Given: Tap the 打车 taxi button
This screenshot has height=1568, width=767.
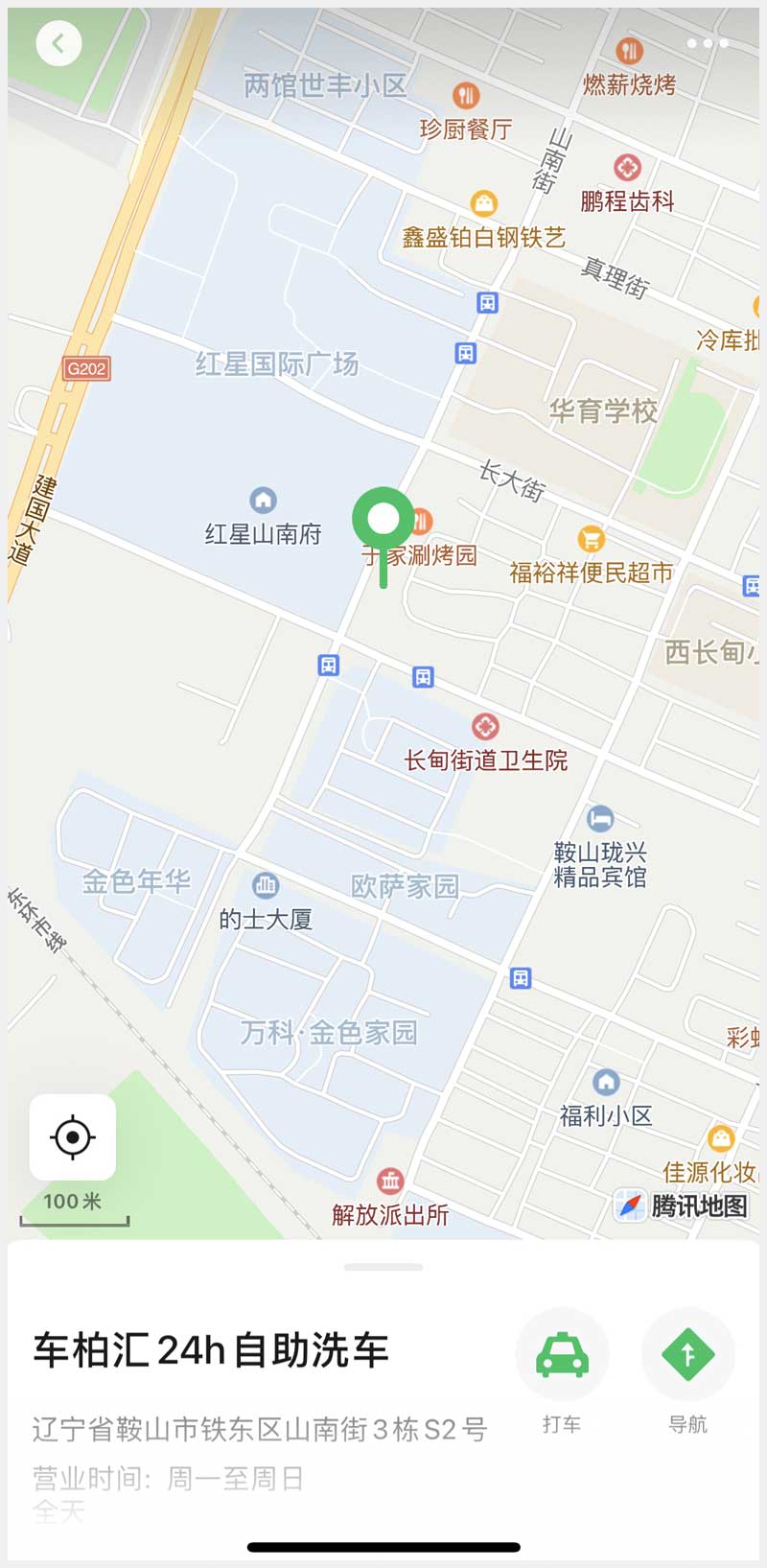Looking at the screenshot, I should pyautogui.click(x=562, y=1355).
